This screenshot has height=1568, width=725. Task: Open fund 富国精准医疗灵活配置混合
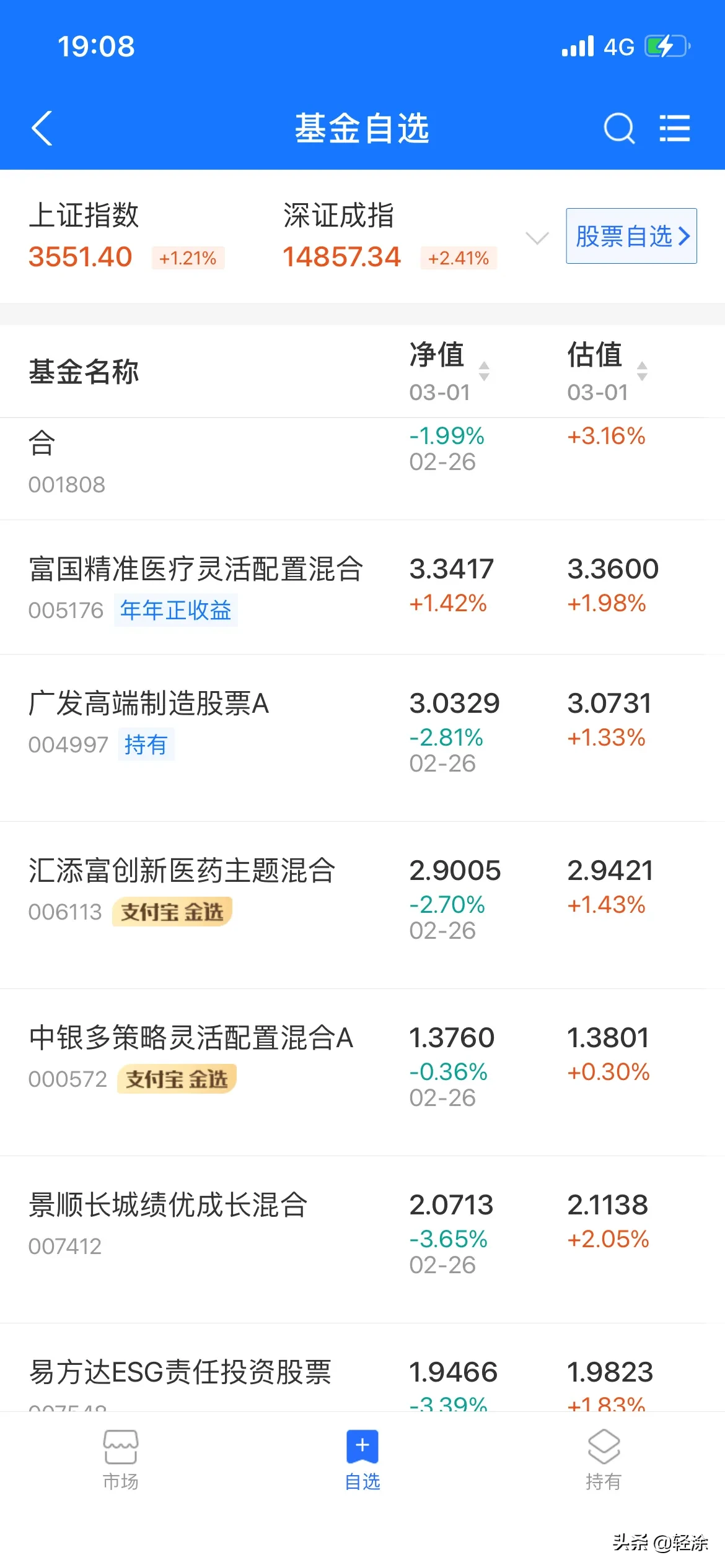coord(196,570)
